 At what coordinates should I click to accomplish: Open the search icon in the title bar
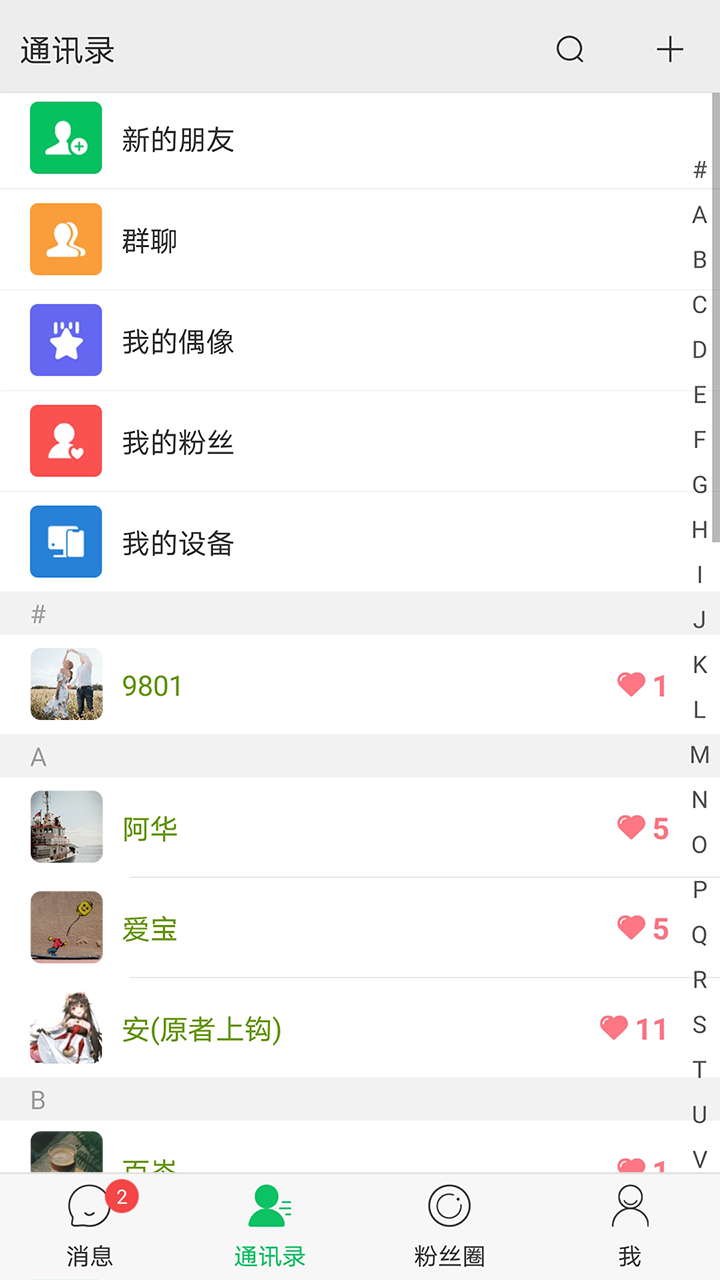click(x=570, y=50)
